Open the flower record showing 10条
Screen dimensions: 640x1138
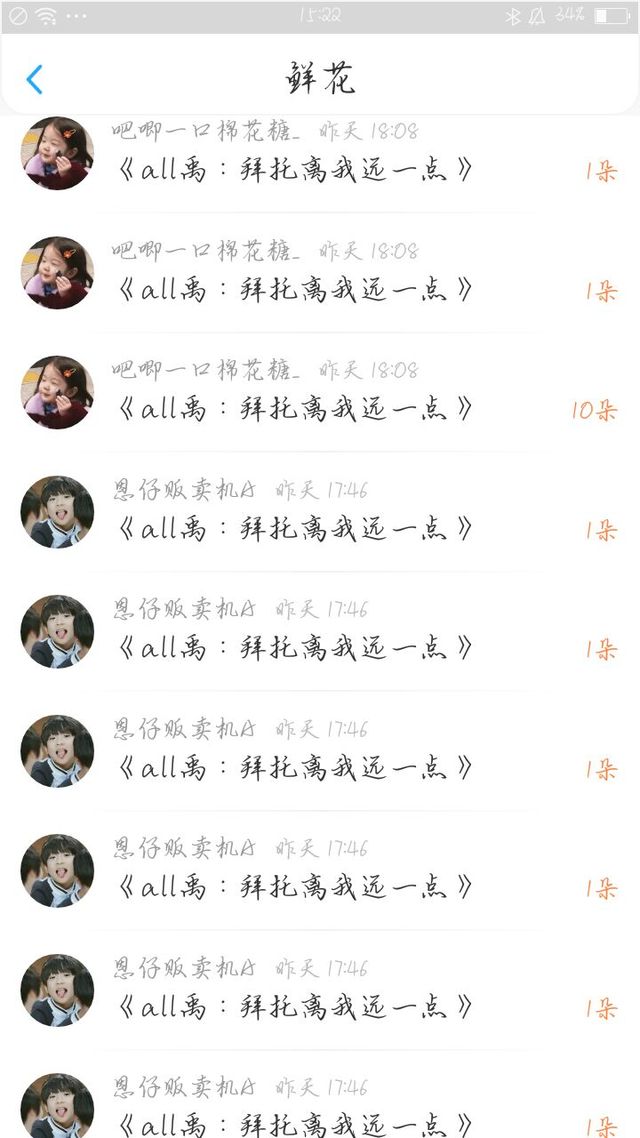pos(320,393)
